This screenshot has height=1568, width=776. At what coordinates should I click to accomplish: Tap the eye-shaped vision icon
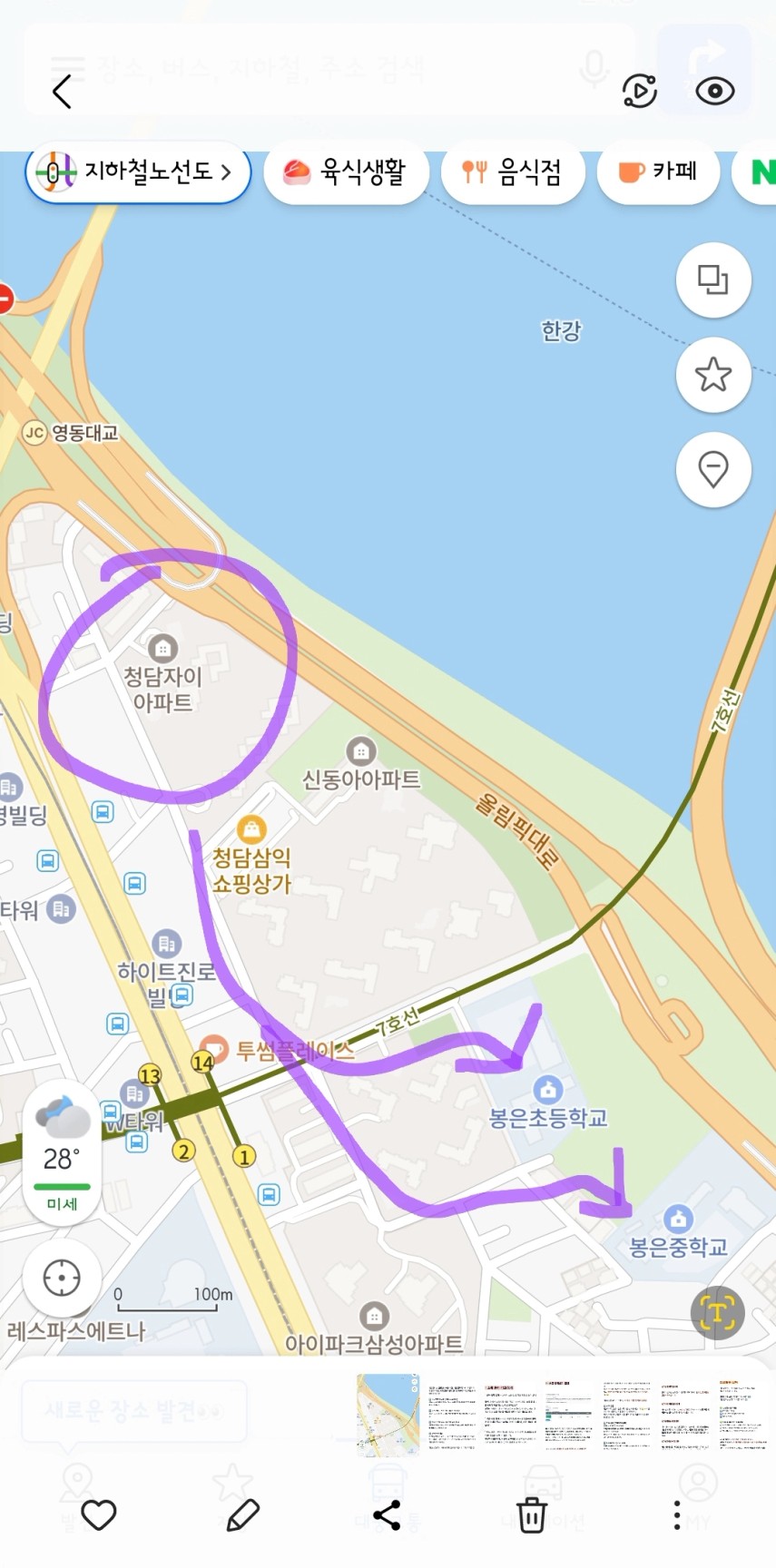point(714,91)
